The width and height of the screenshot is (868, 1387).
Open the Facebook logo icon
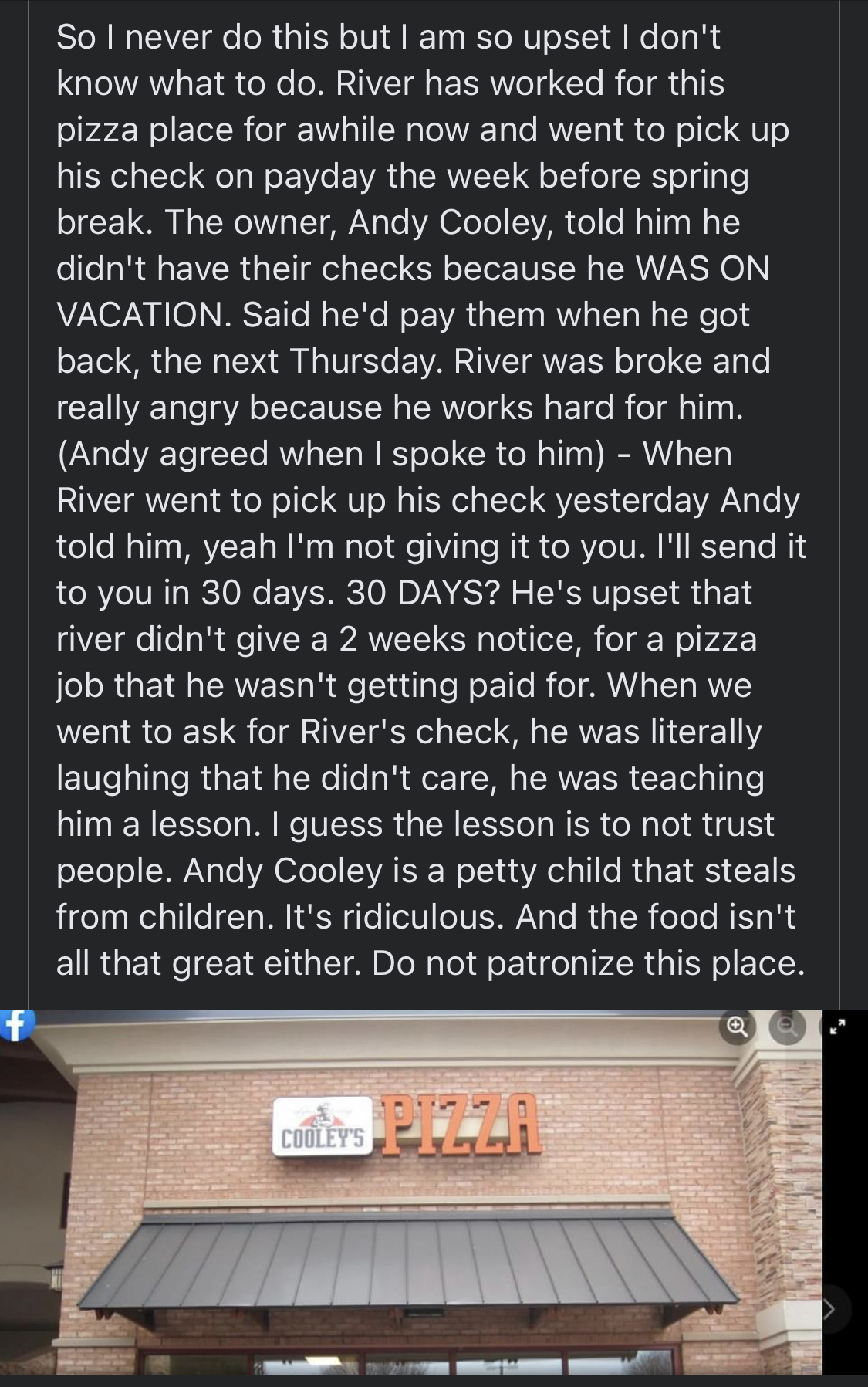pos(17,1026)
